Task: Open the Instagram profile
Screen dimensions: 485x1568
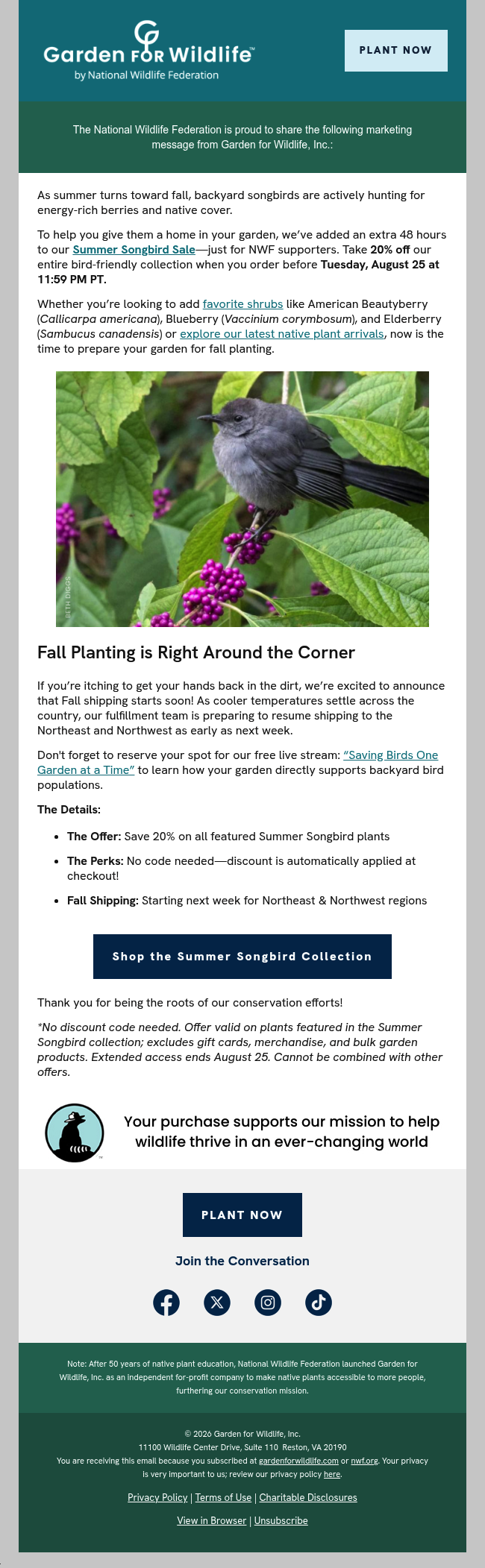Action: tap(268, 1303)
